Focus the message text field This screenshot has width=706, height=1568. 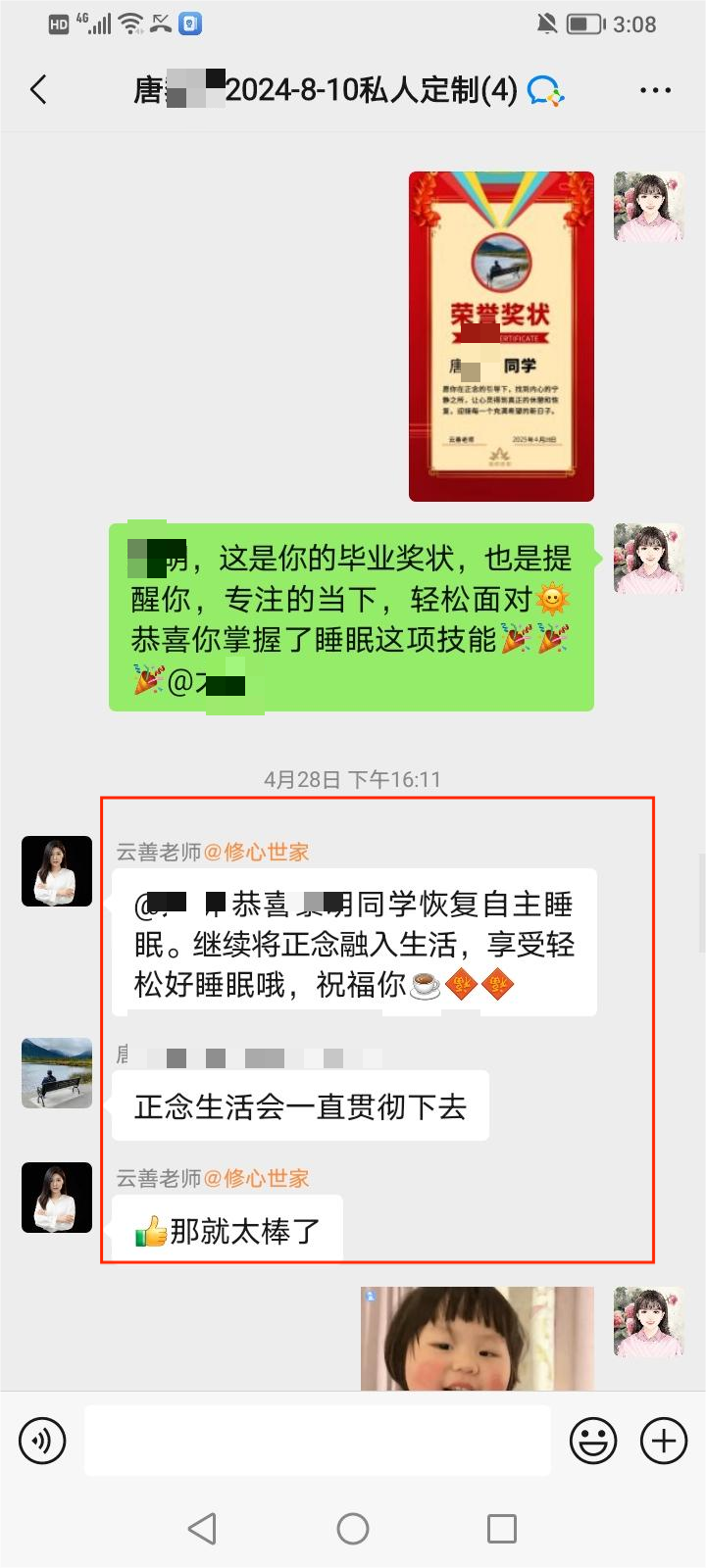click(317, 1441)
